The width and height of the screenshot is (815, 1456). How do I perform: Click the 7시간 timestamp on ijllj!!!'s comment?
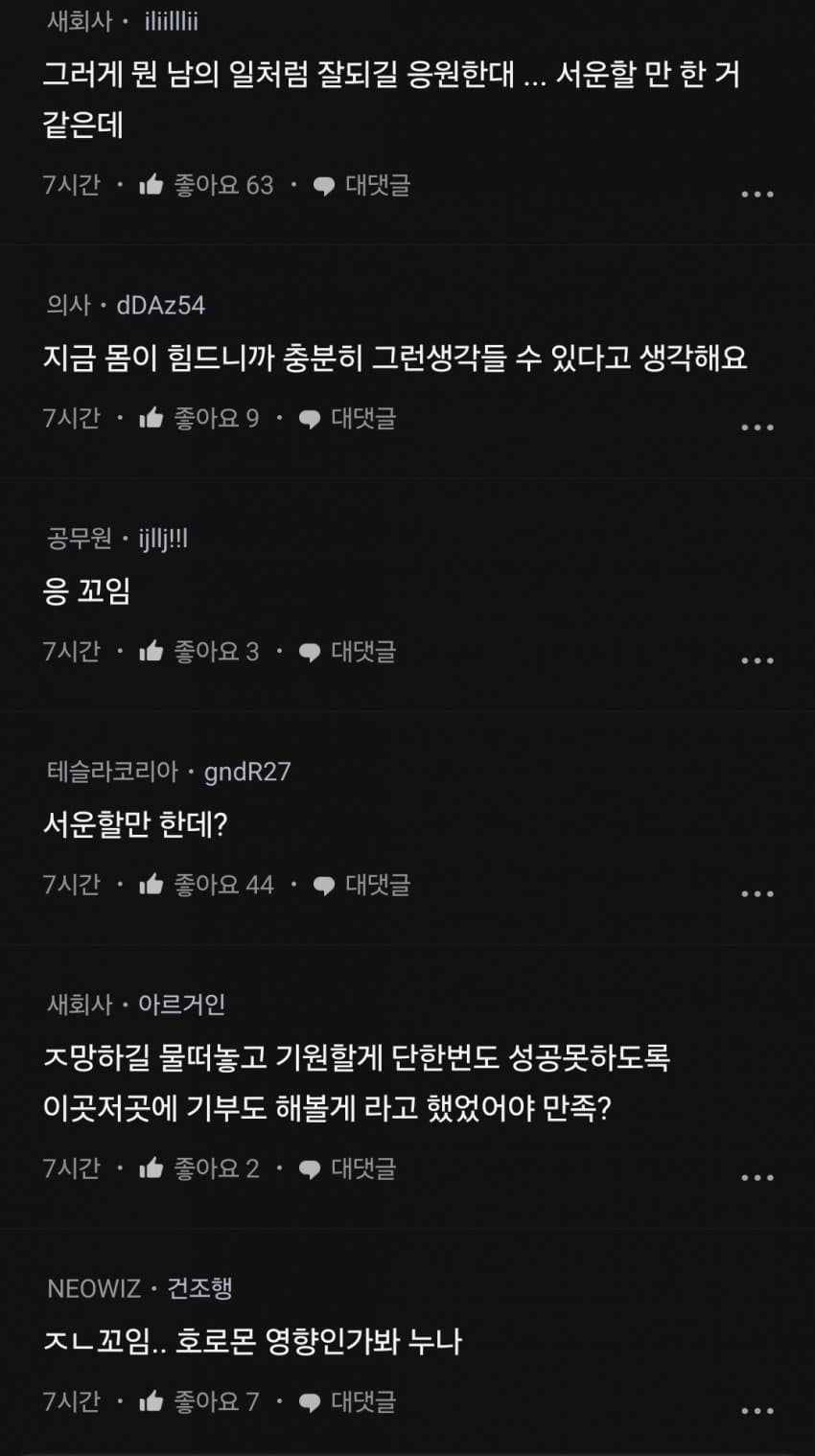coord(71,650)
